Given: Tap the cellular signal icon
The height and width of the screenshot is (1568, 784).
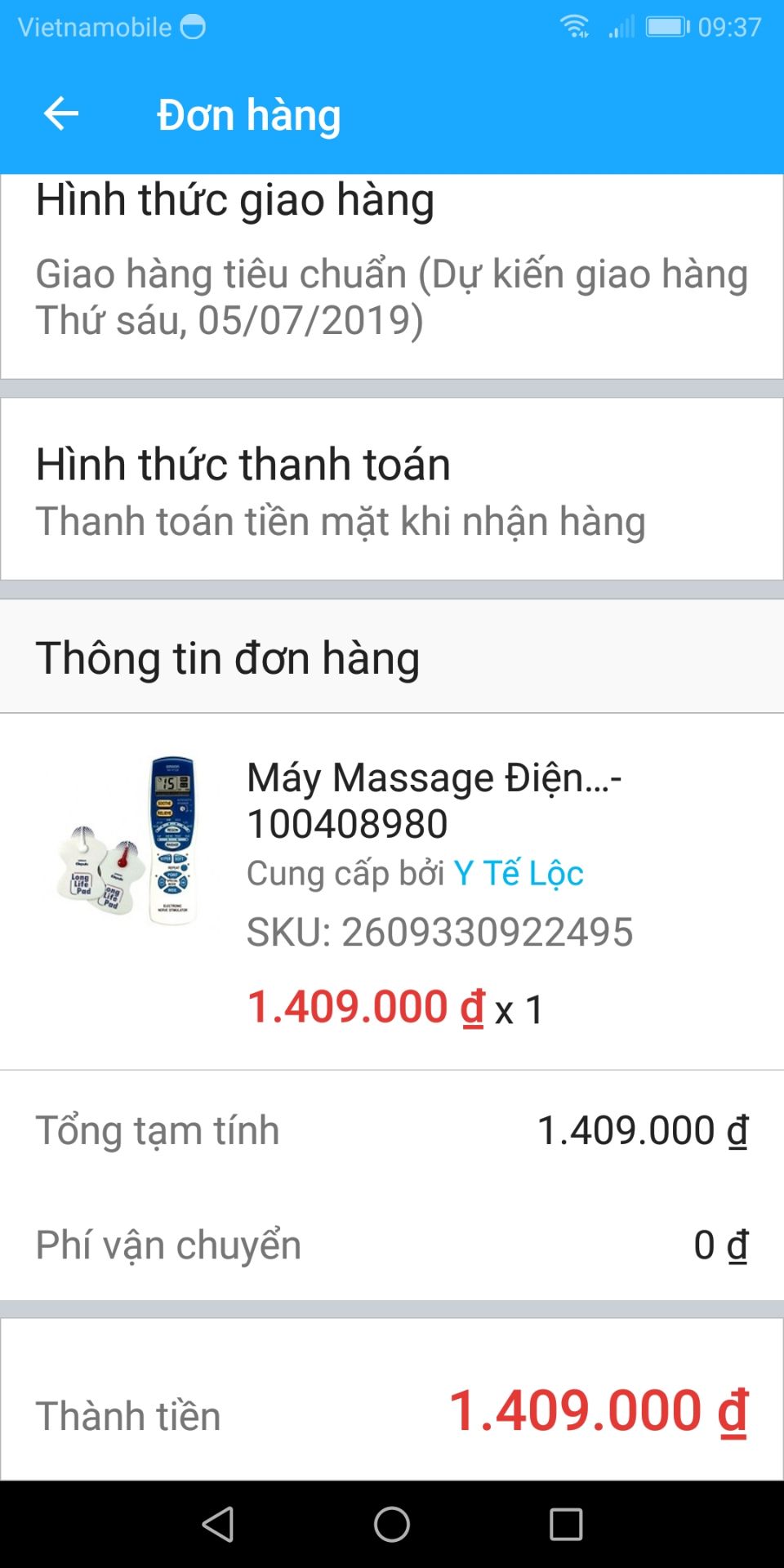Looking at the screenshot, I should pos(618,26).
